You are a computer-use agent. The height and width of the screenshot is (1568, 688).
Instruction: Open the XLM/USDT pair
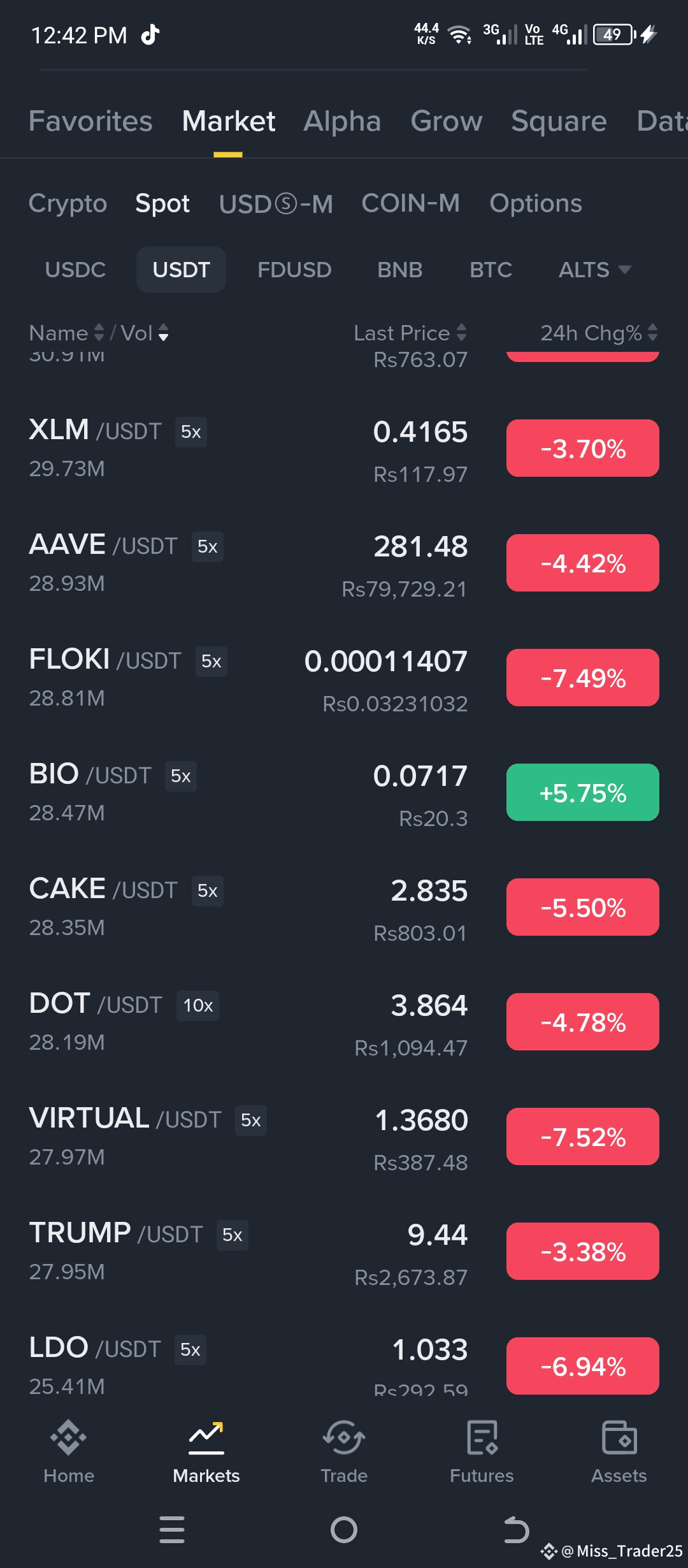(344, 449)
